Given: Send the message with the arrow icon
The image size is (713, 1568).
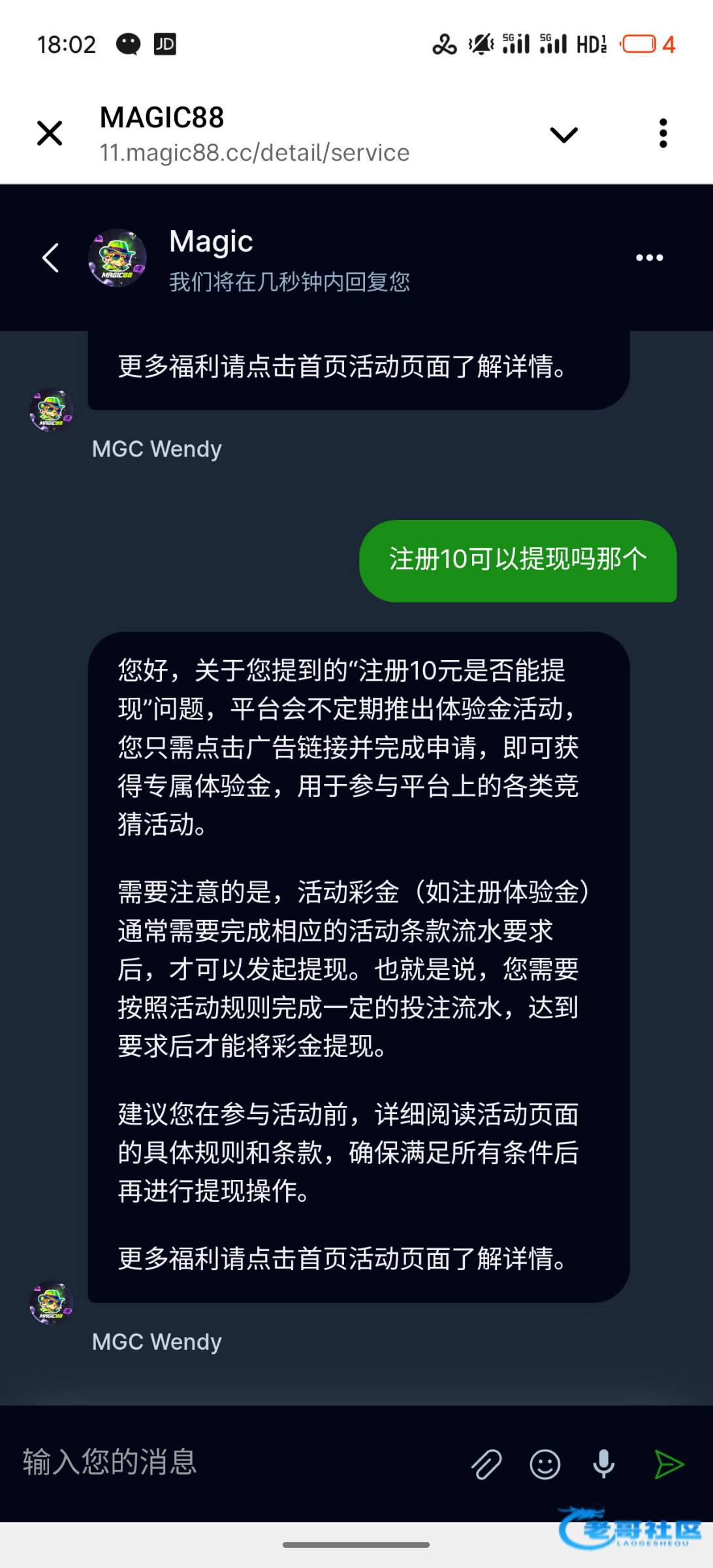Looking at the screenshot, I should 669,1464.
